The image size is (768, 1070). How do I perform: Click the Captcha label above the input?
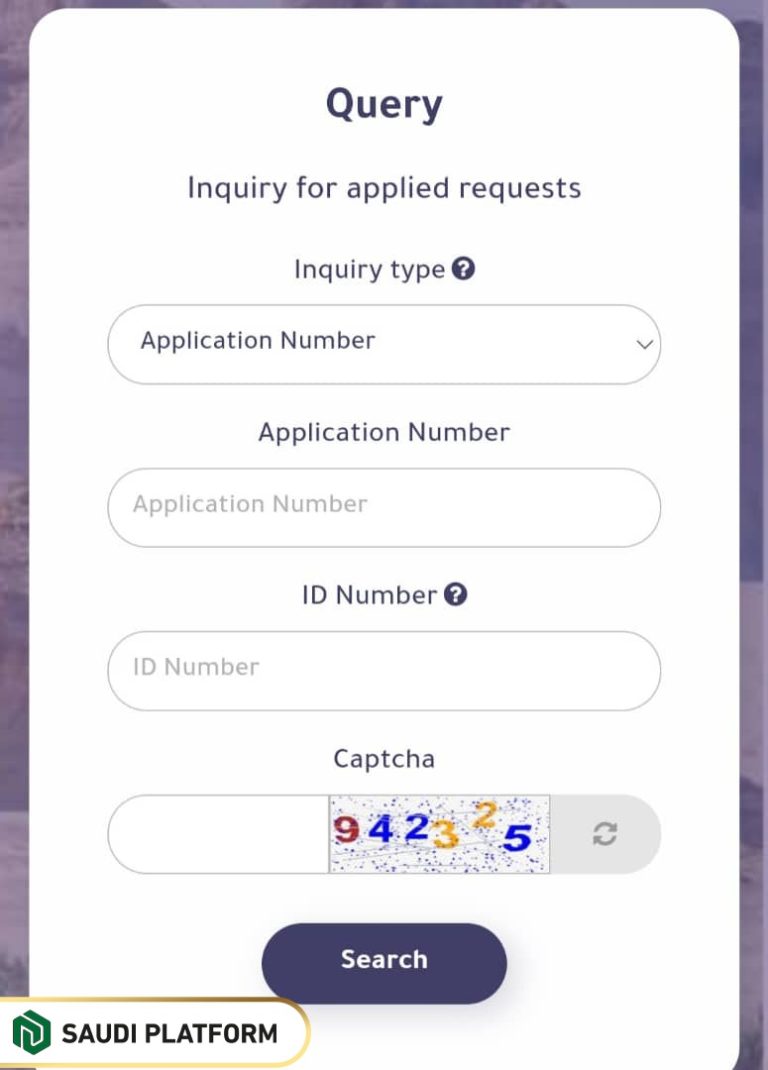click(384, 758)
